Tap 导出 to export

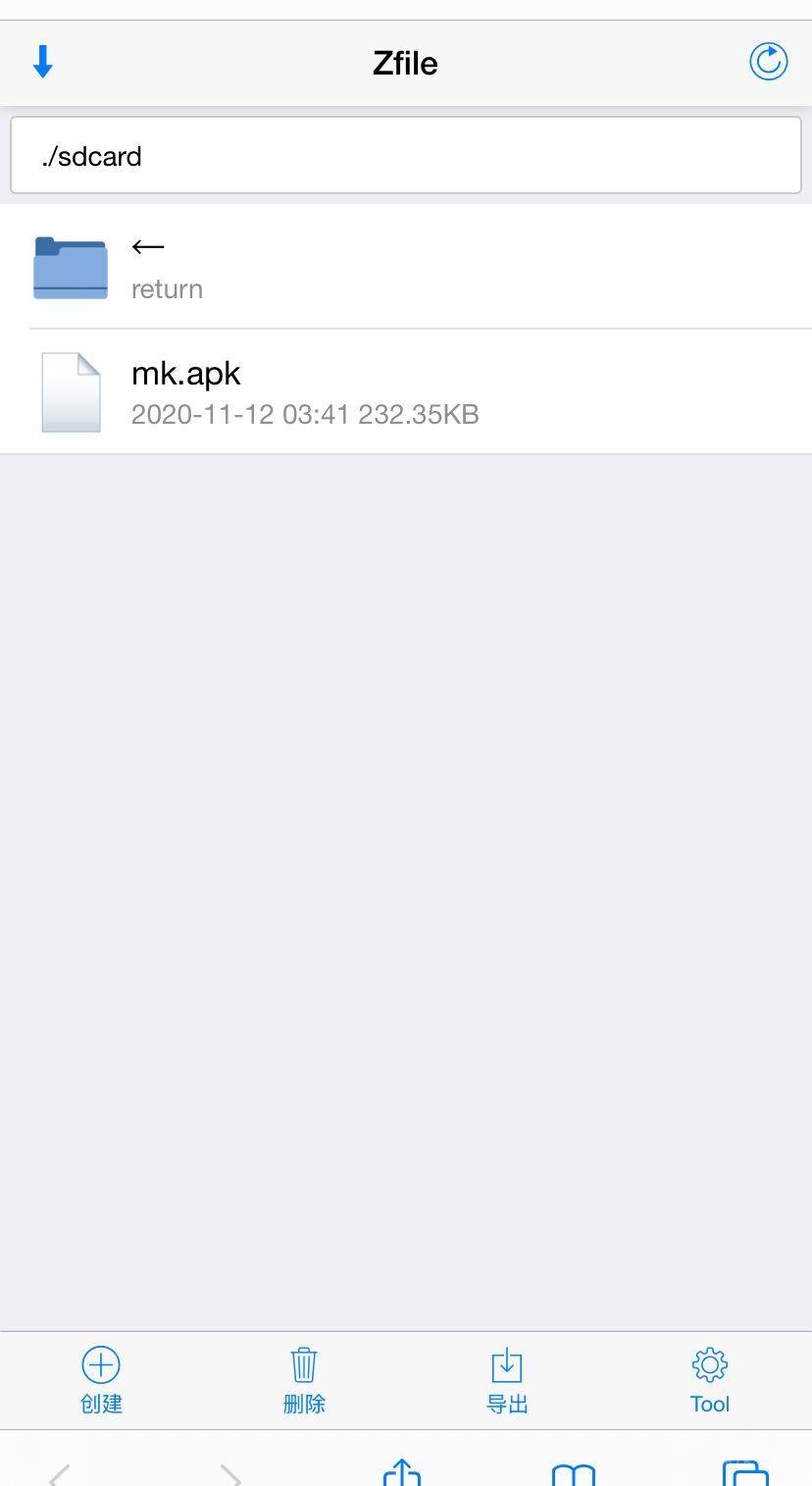pos(507,1380)
